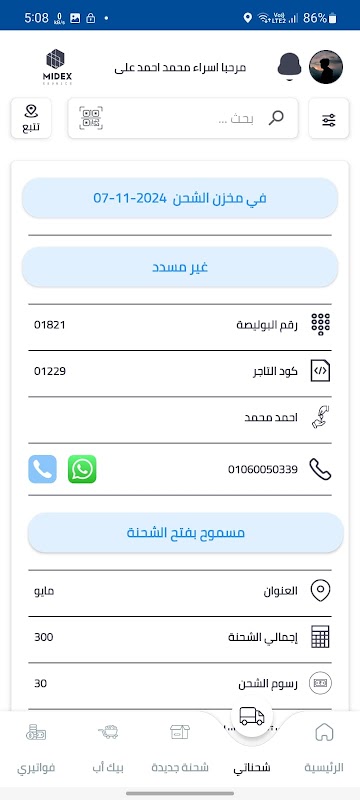Open the تتبع tracking button
Image resolution: width=360 pixels, height=800 pixels.
[x=31, y=118]
